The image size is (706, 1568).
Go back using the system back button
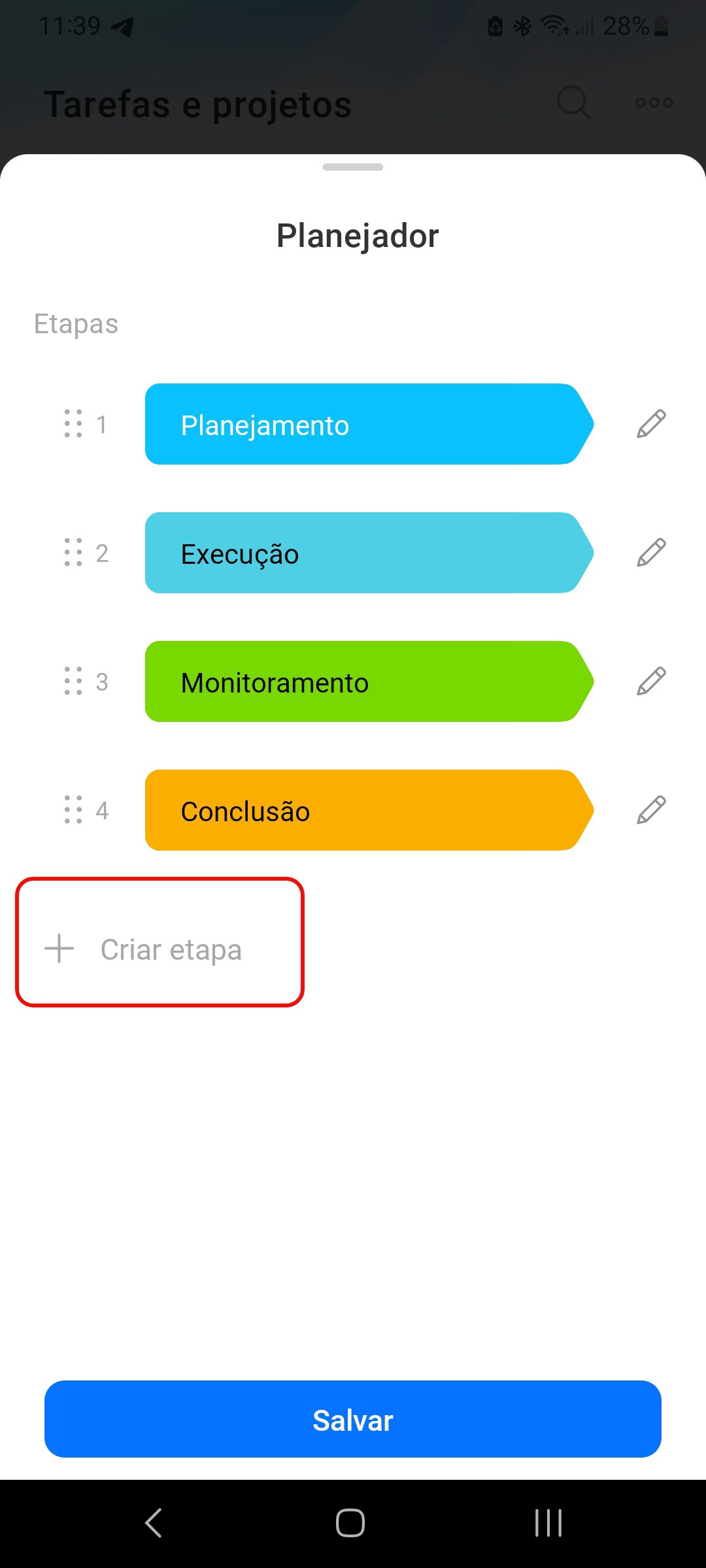(x=154, y=1523)
